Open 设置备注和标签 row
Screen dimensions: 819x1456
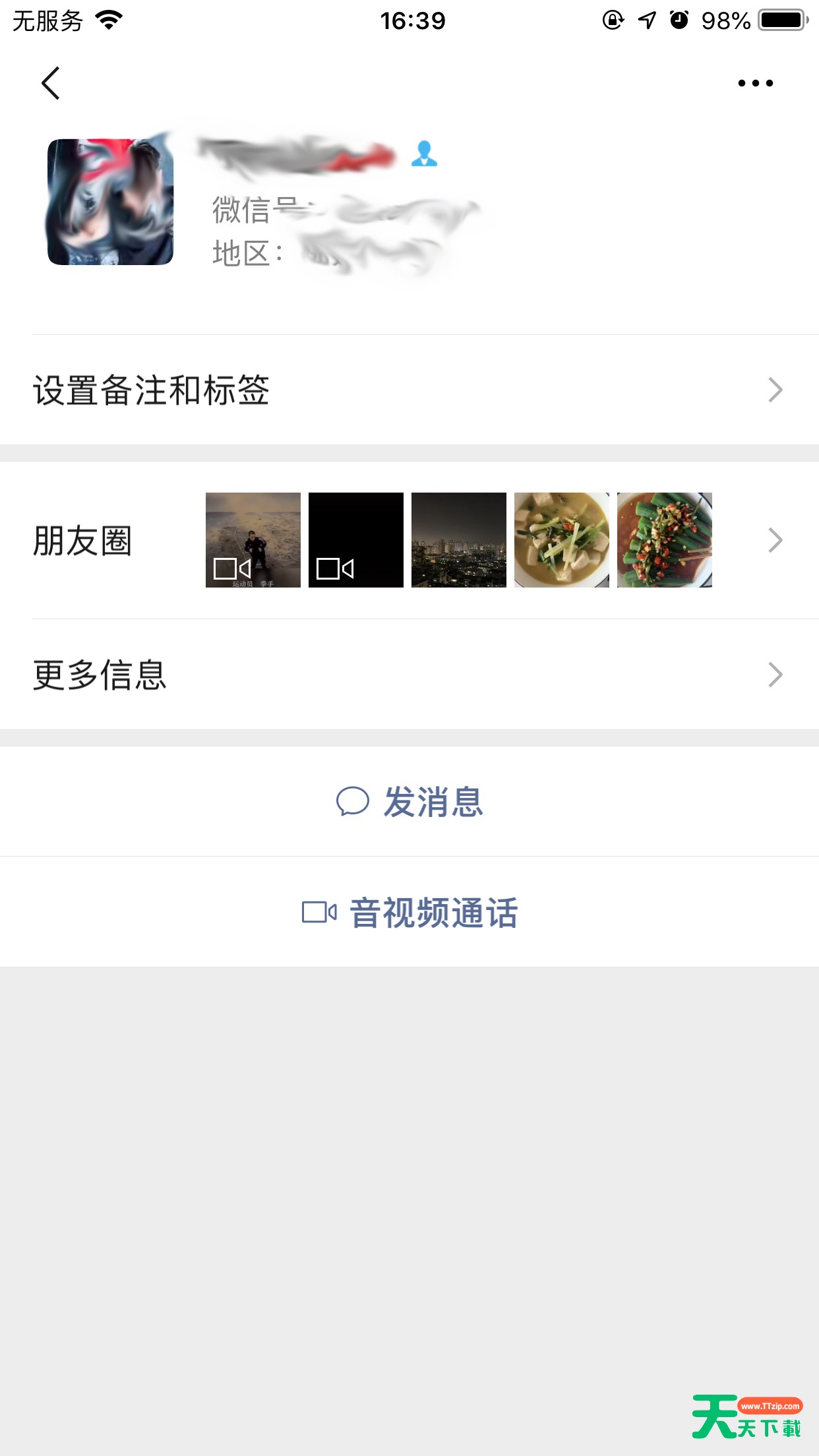point(409,390)
